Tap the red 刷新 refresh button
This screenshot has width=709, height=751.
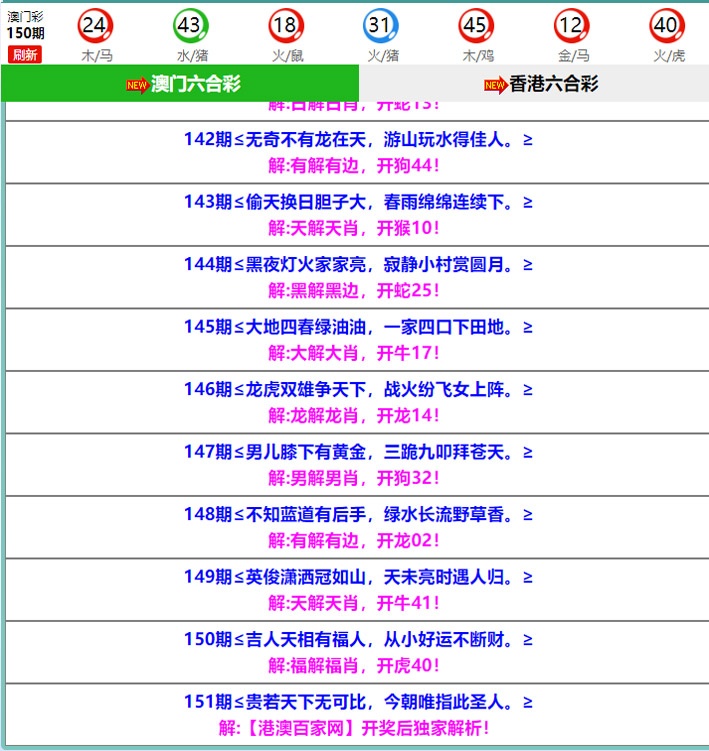pos(24,55)
